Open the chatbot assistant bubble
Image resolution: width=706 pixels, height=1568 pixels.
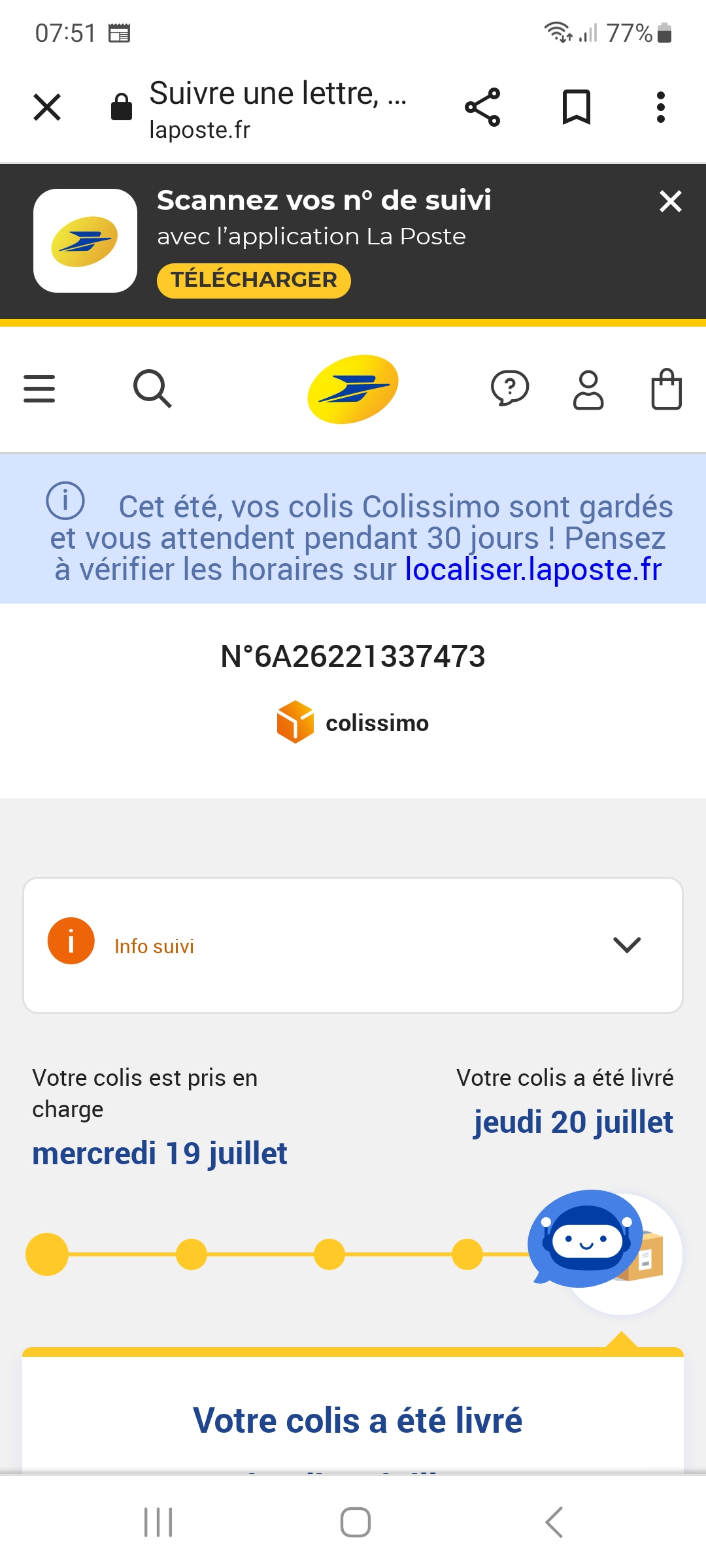(586, 1239)
